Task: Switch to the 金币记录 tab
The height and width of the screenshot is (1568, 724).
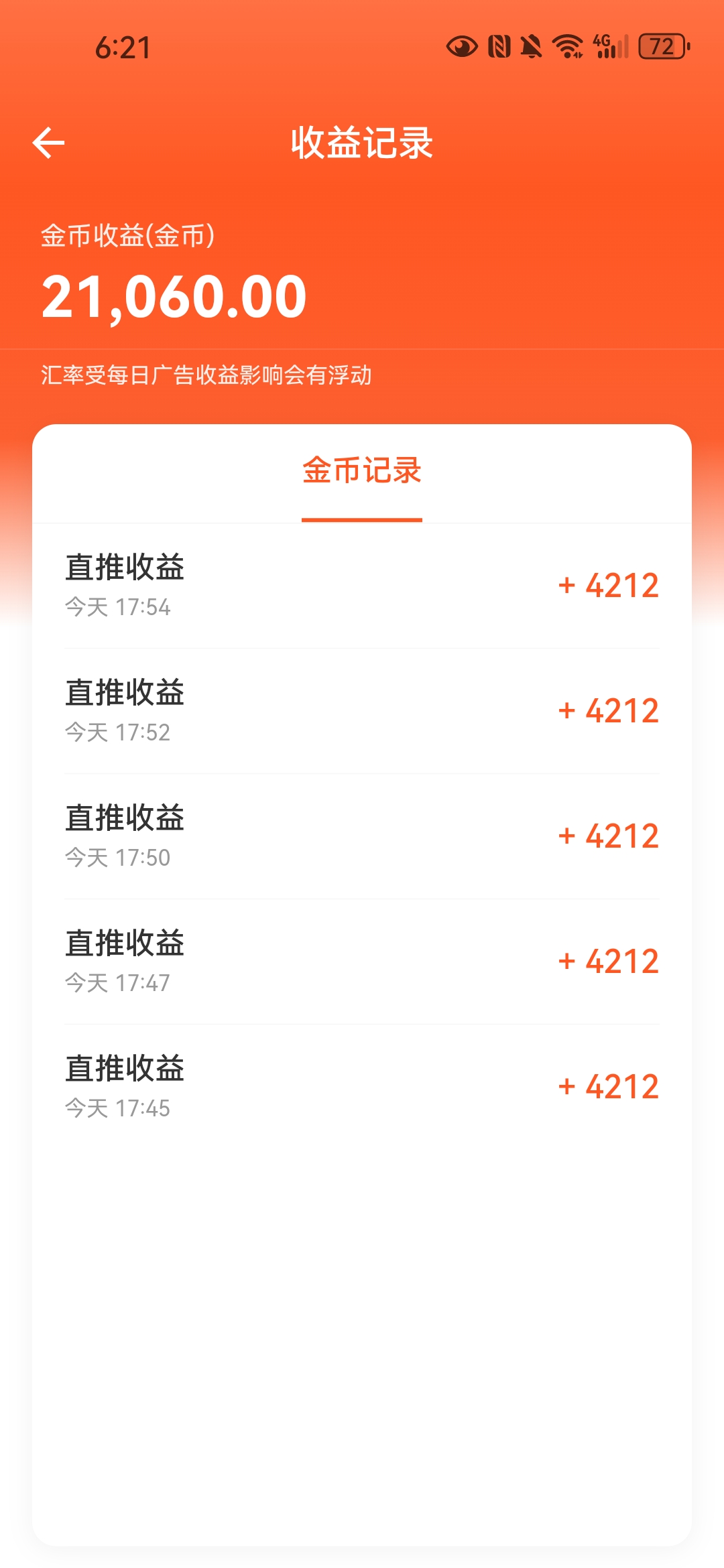Action: click(362, 472)
